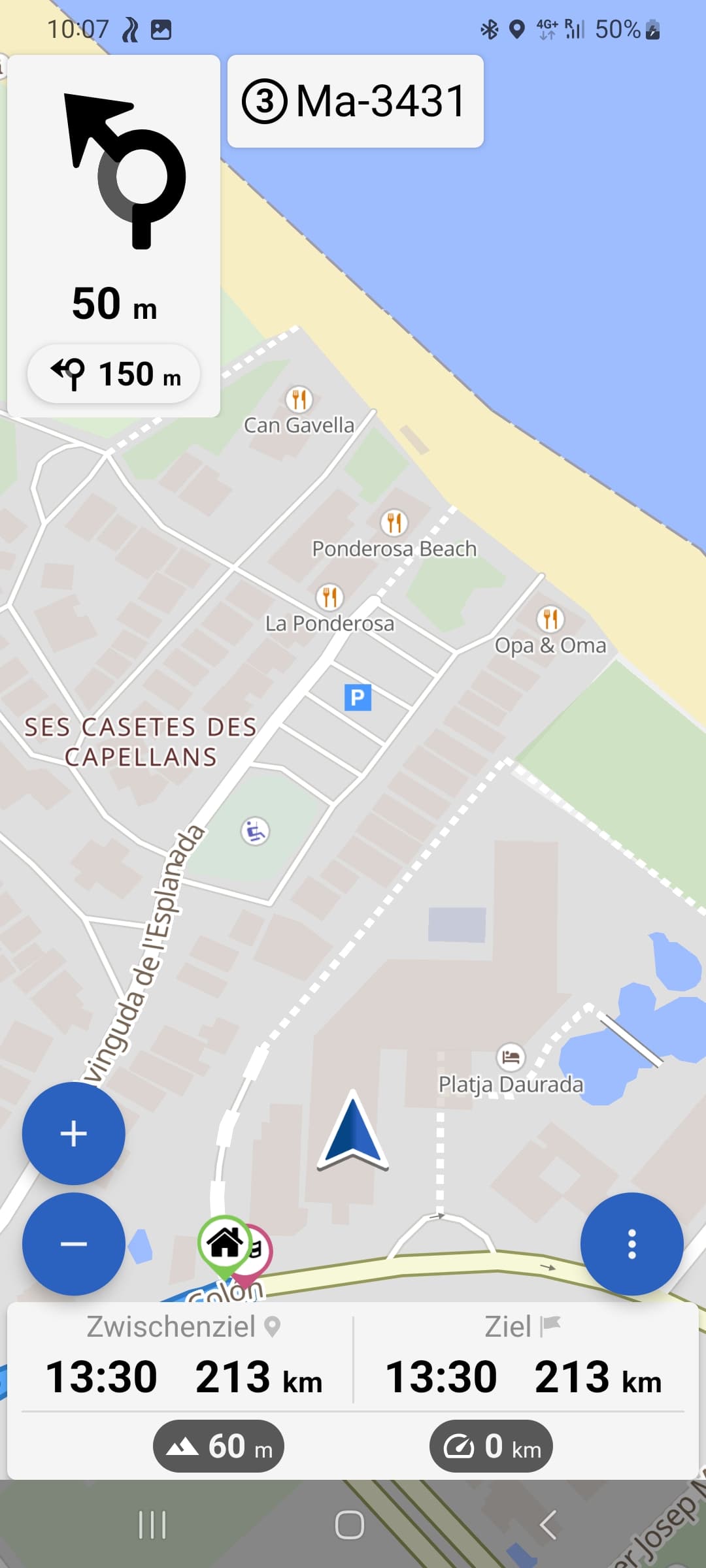706x1568 pixels.
Task: Tap the roundabout turn instruction panel
Action: [114, 236]
